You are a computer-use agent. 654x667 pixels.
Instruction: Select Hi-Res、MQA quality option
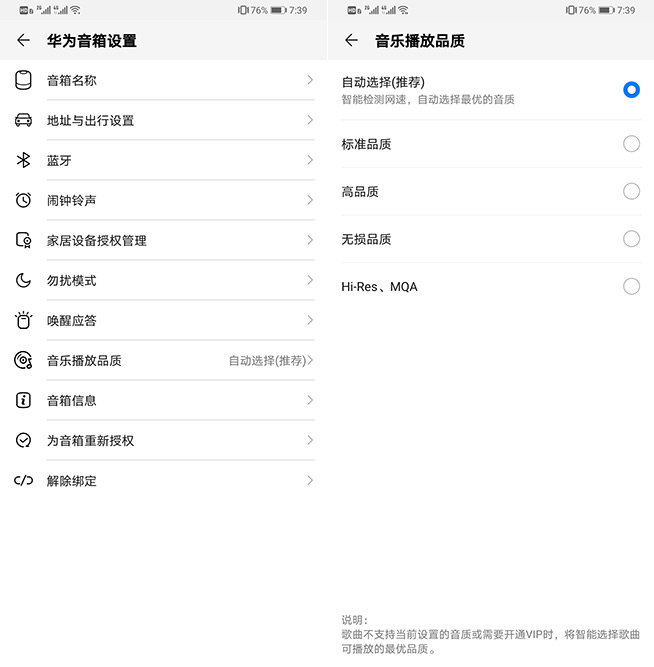tap(630, 287)
